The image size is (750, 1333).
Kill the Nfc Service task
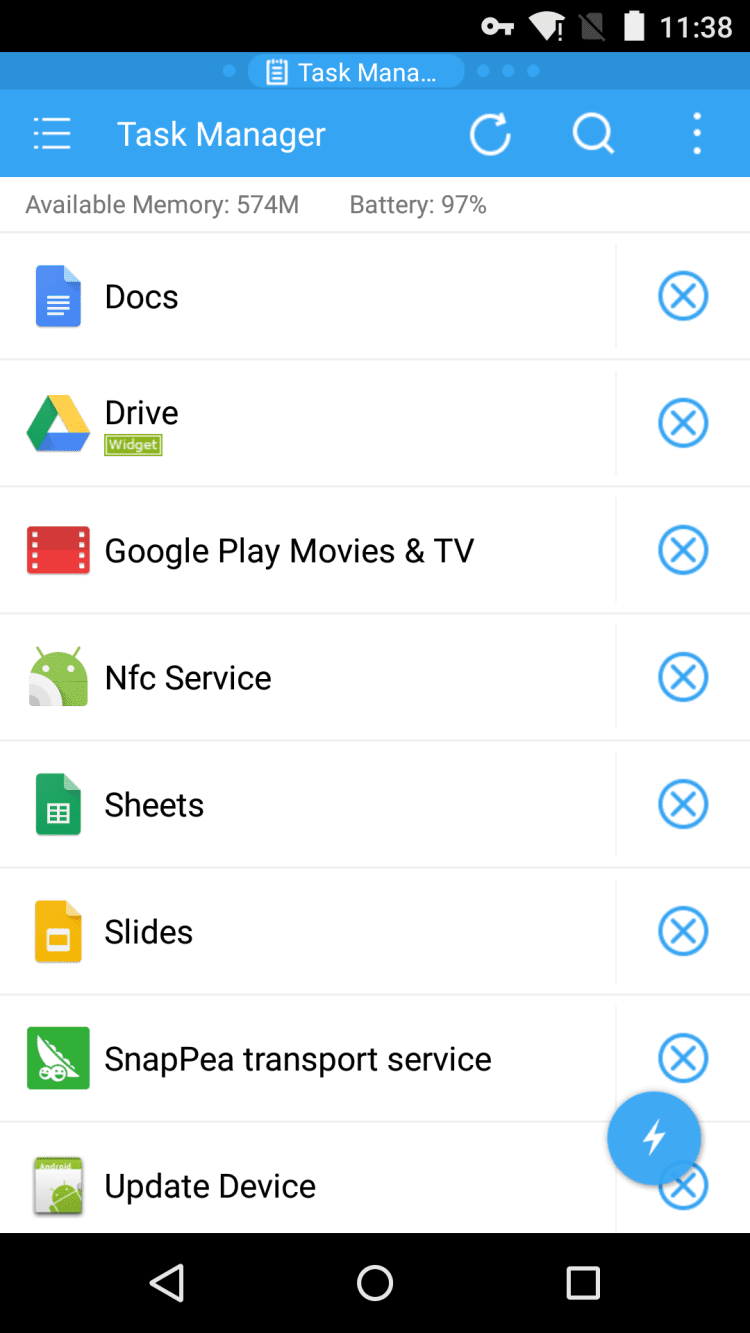(683, 677)
